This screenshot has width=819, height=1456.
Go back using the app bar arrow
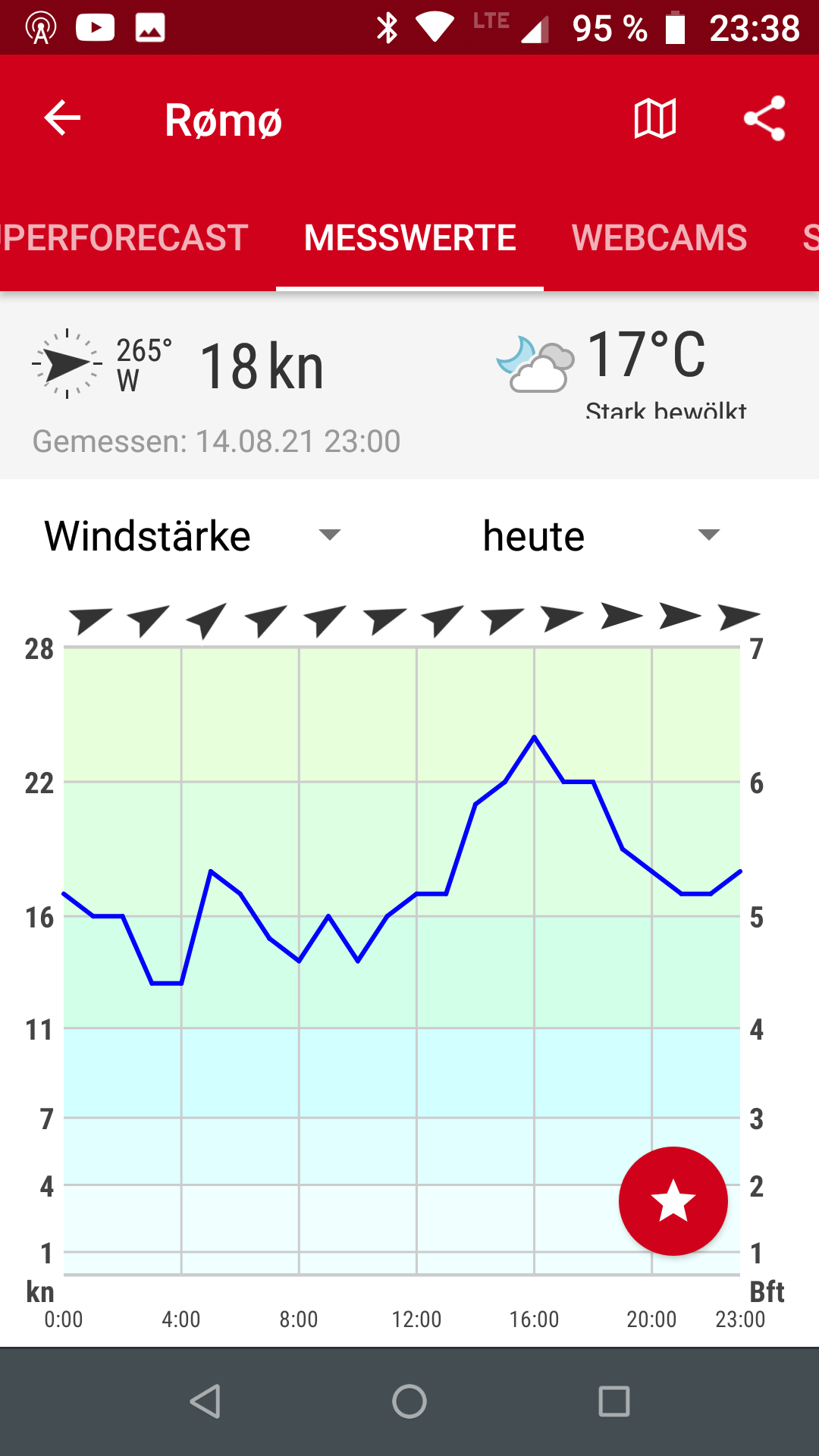click(62, 118)
